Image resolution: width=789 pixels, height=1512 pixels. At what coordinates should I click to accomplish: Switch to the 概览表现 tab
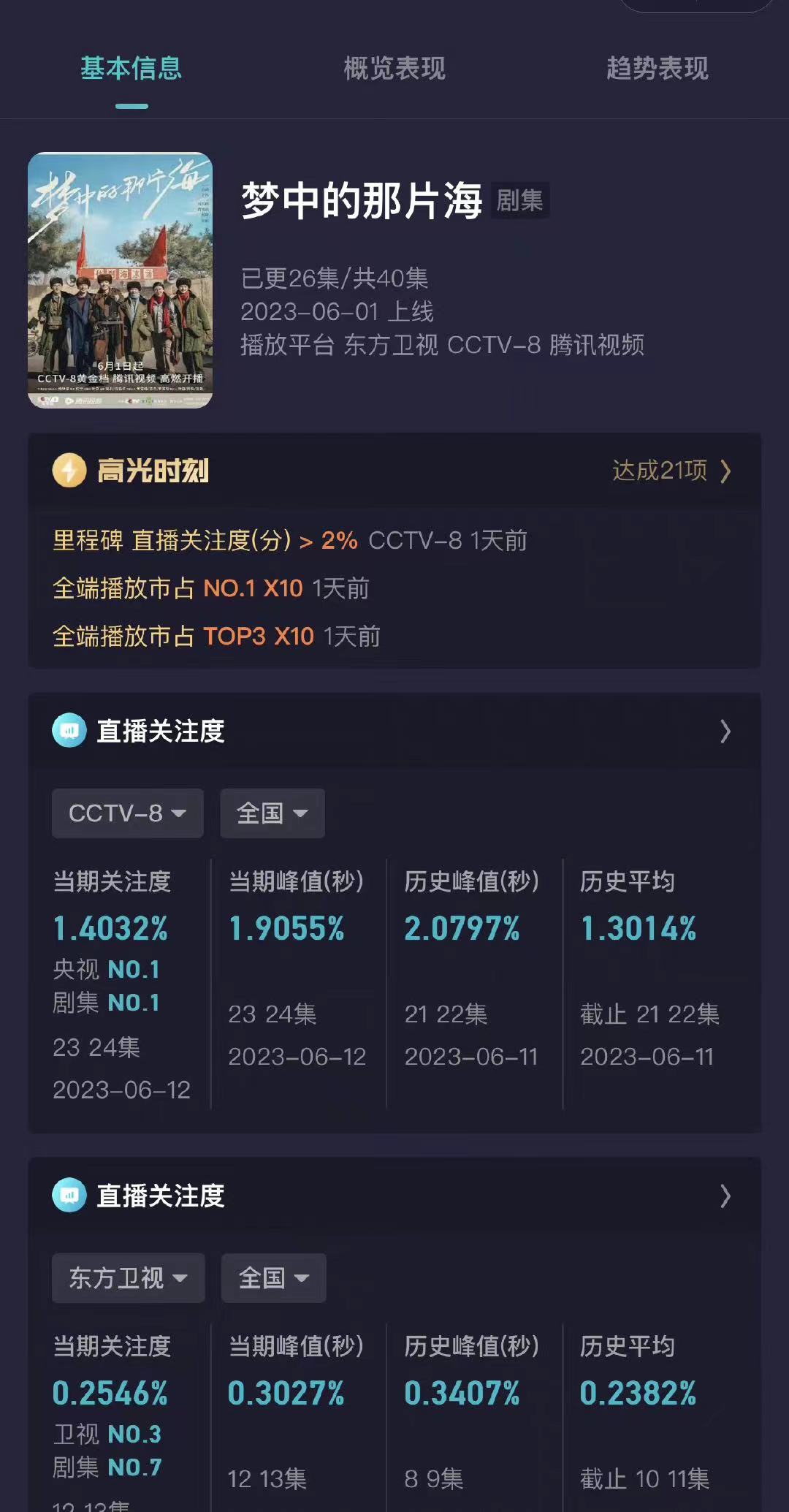coord(393,68)
